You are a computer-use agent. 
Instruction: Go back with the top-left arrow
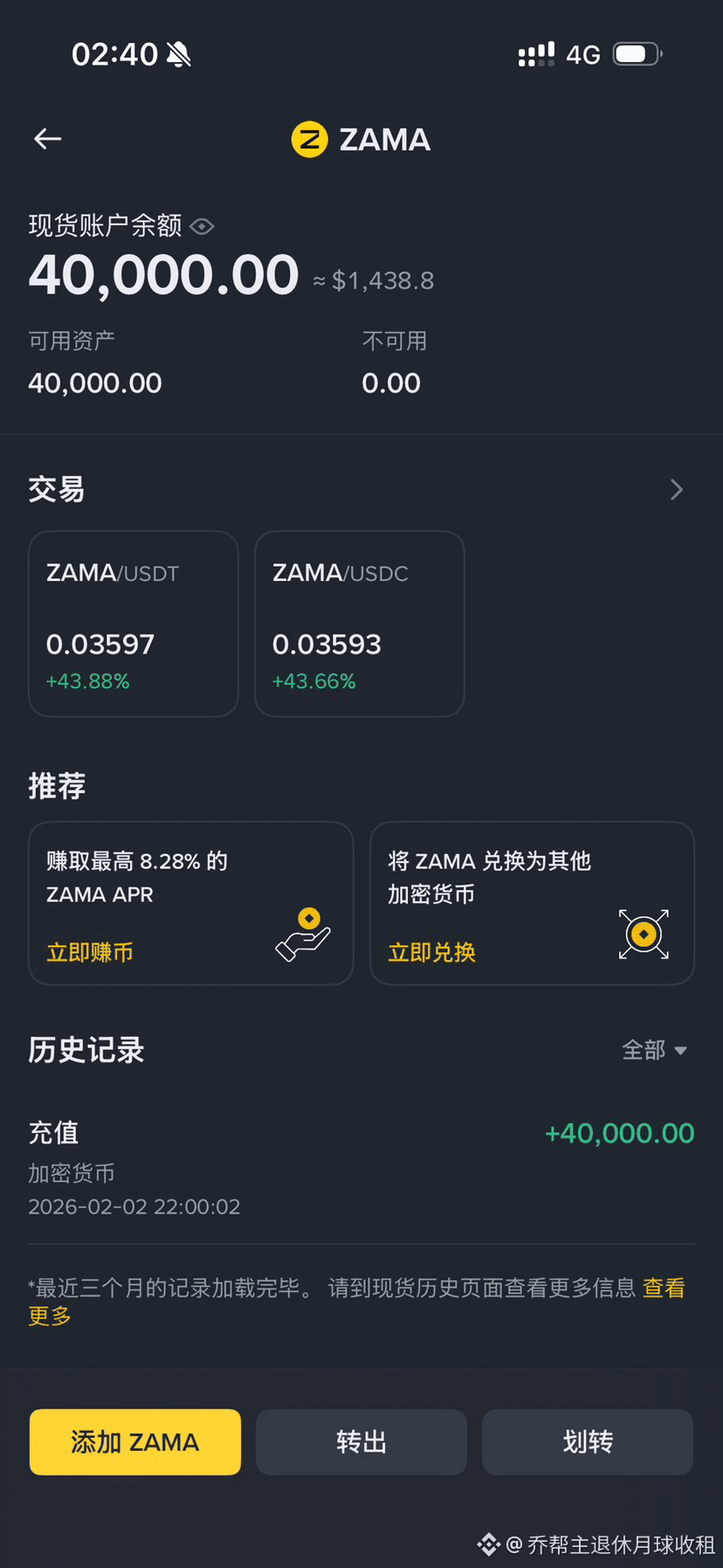[47, 139]
